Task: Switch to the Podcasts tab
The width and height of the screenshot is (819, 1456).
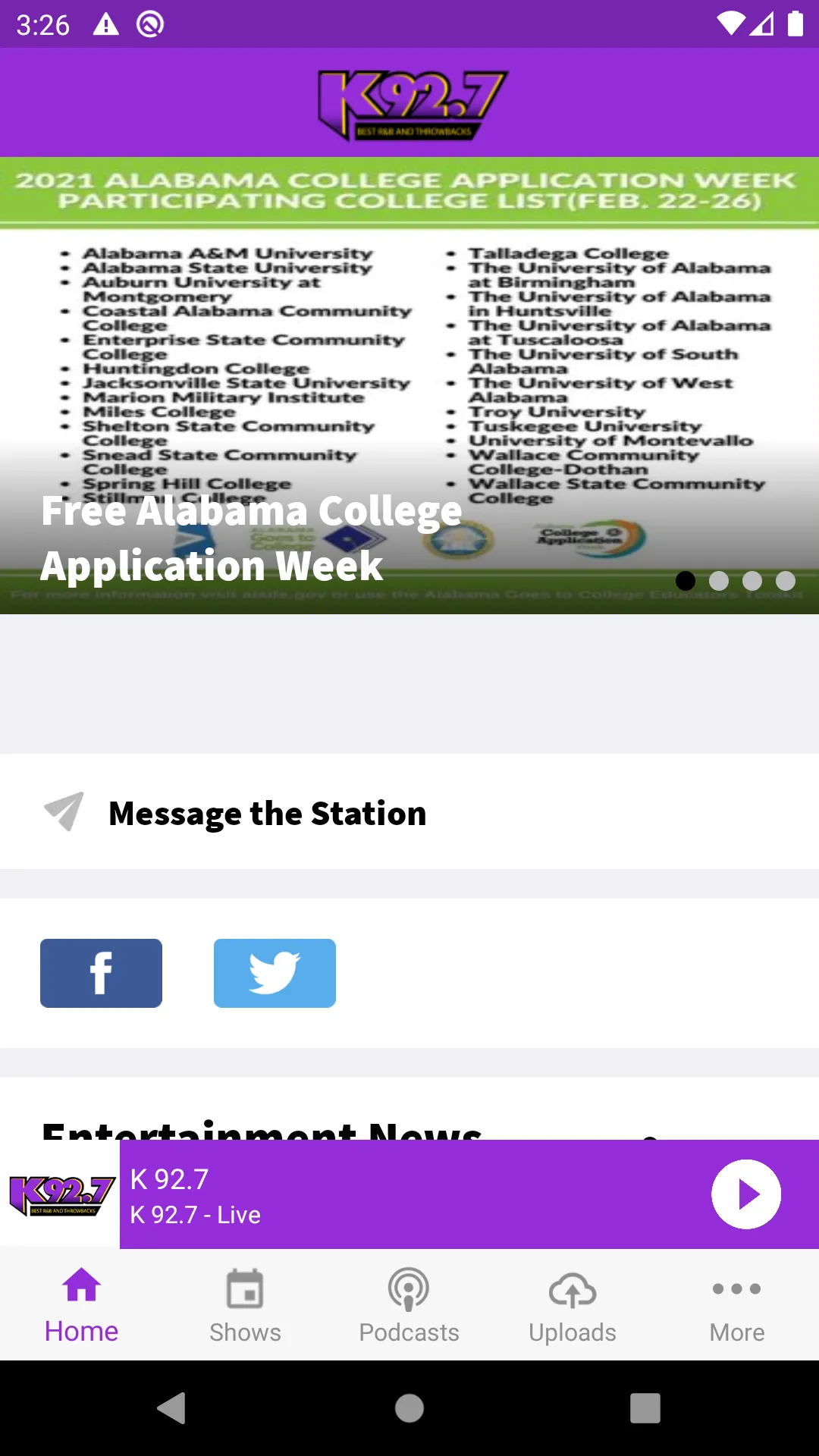Action: click(x=409, y=1306)
